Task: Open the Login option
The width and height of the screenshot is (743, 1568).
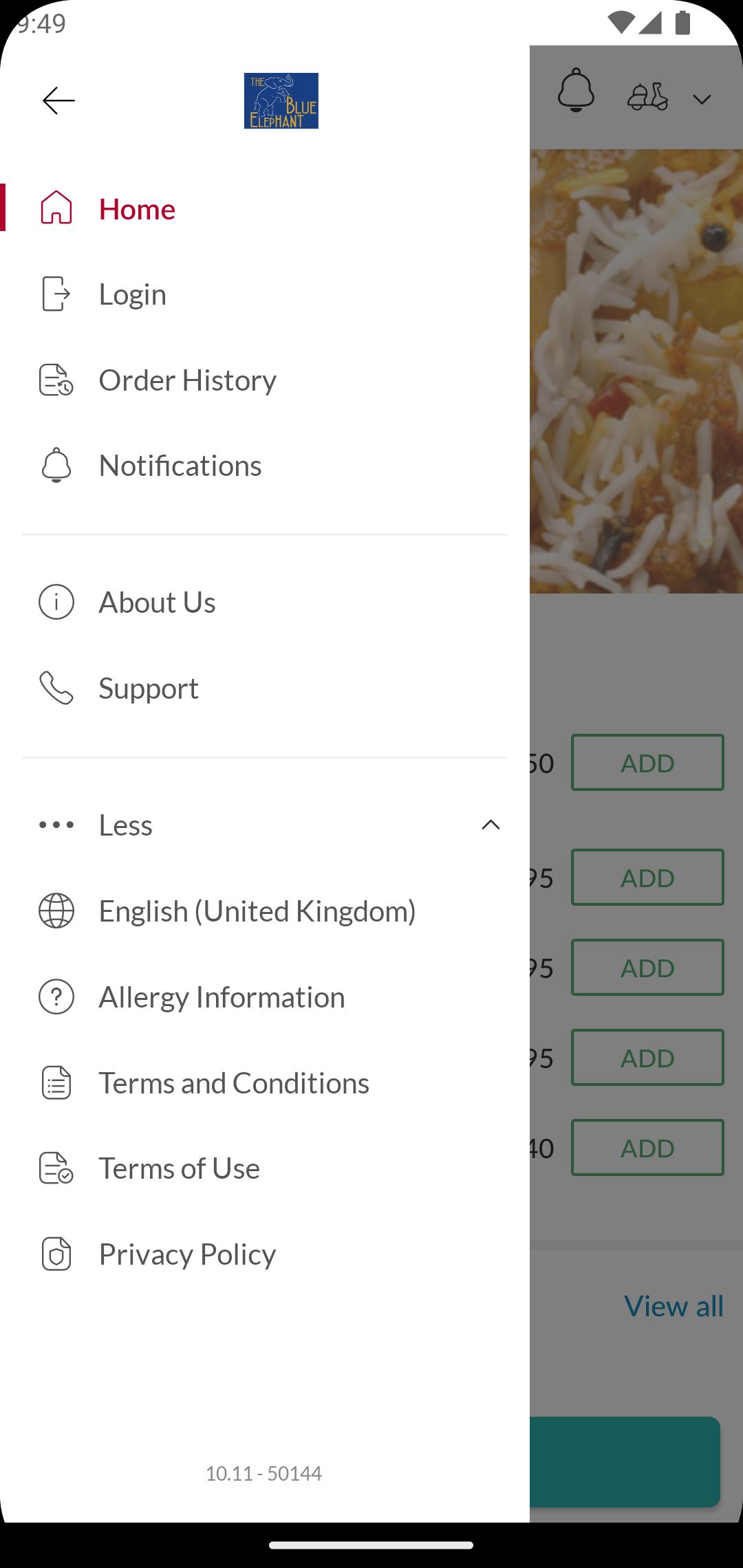Action: point(265,294)
